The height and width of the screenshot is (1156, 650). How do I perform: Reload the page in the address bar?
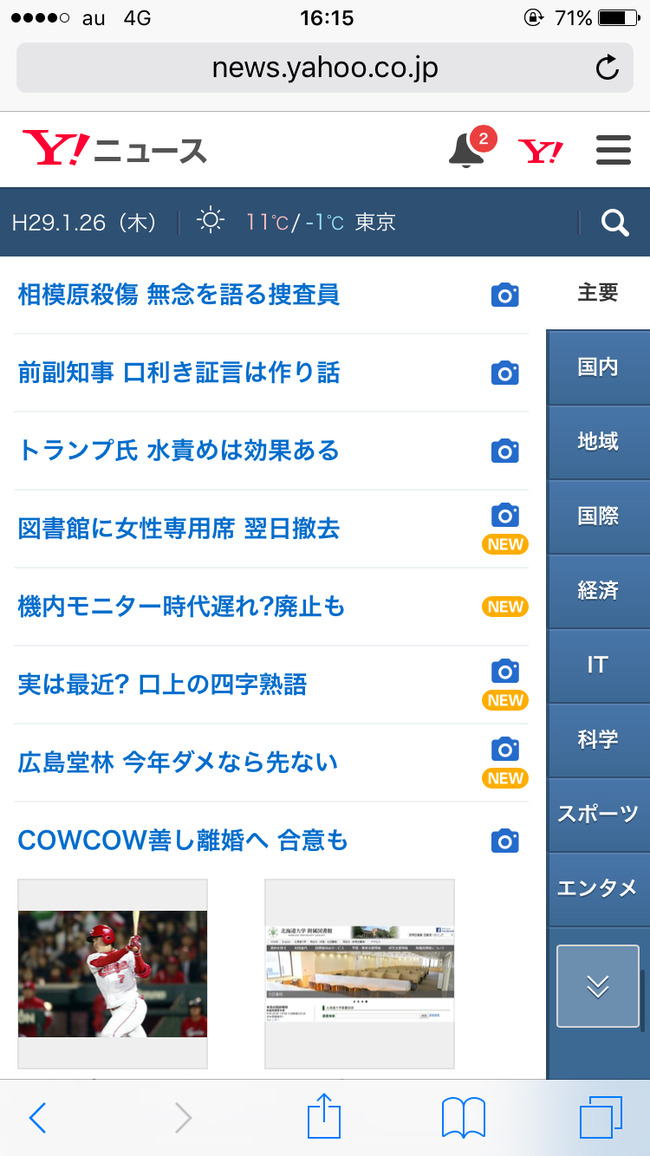[607, 68]
